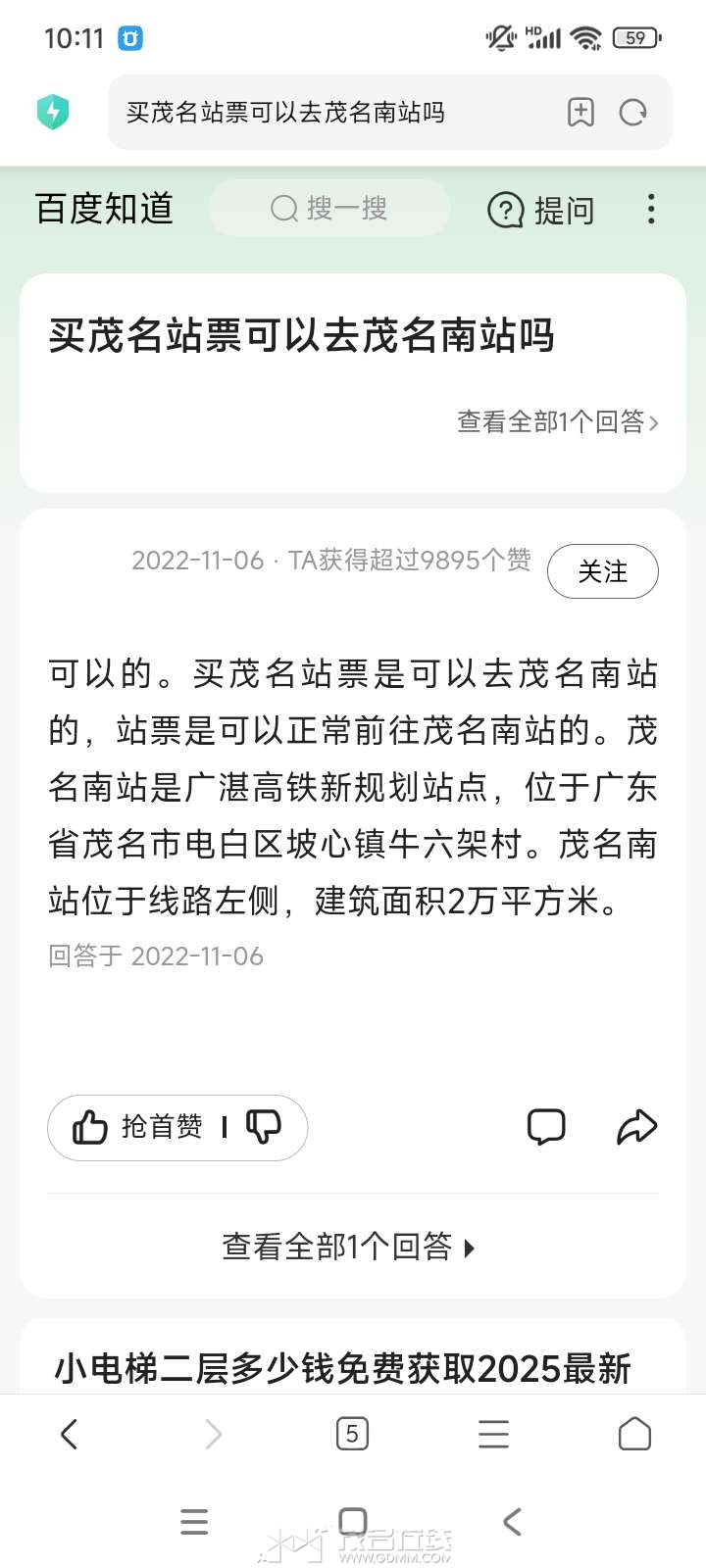Go back to the previous page in the browser
Viewport: 706px width, 1568px height.
tap(69, 1435)
